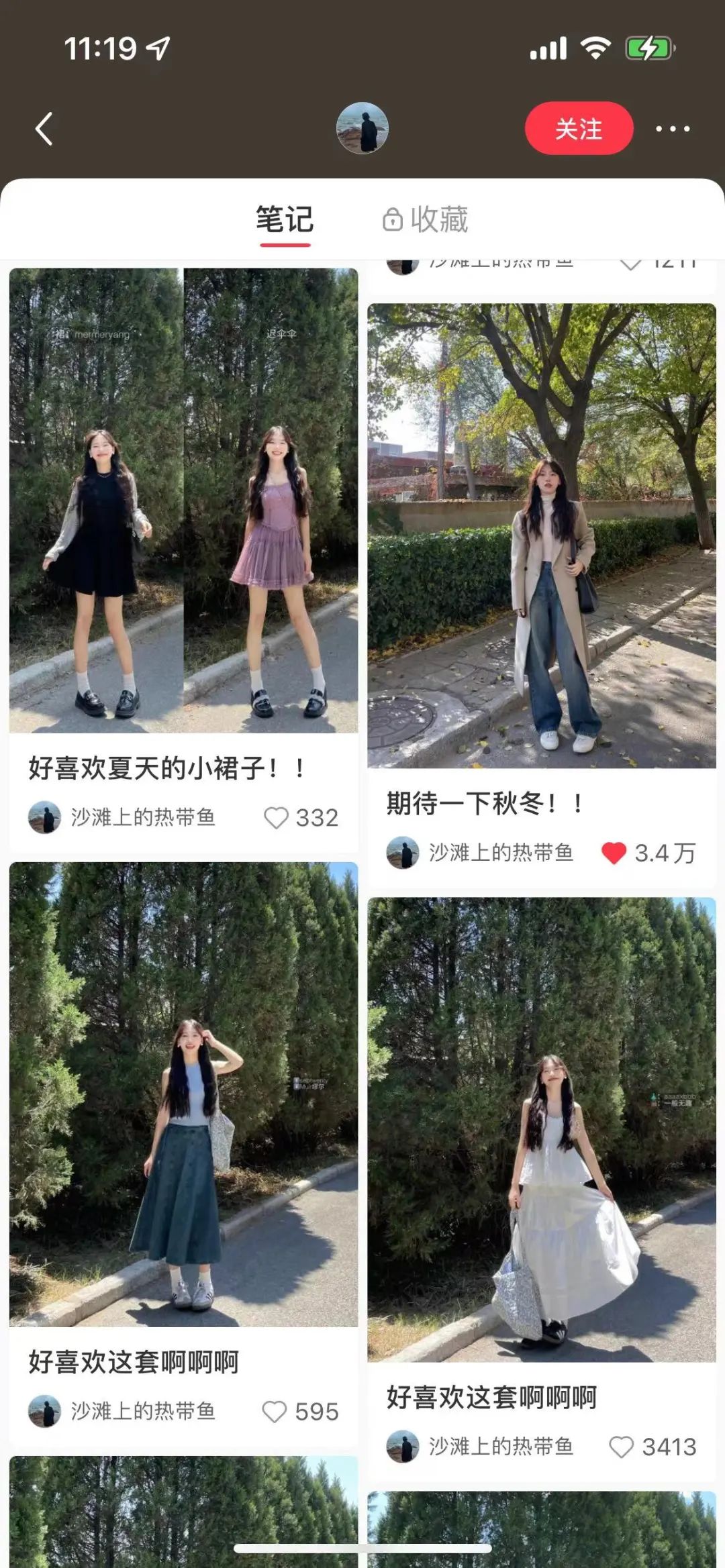Unlike the note 期待一下秋冬
This screenshot has width=725, height=1568.
point(614,853)
